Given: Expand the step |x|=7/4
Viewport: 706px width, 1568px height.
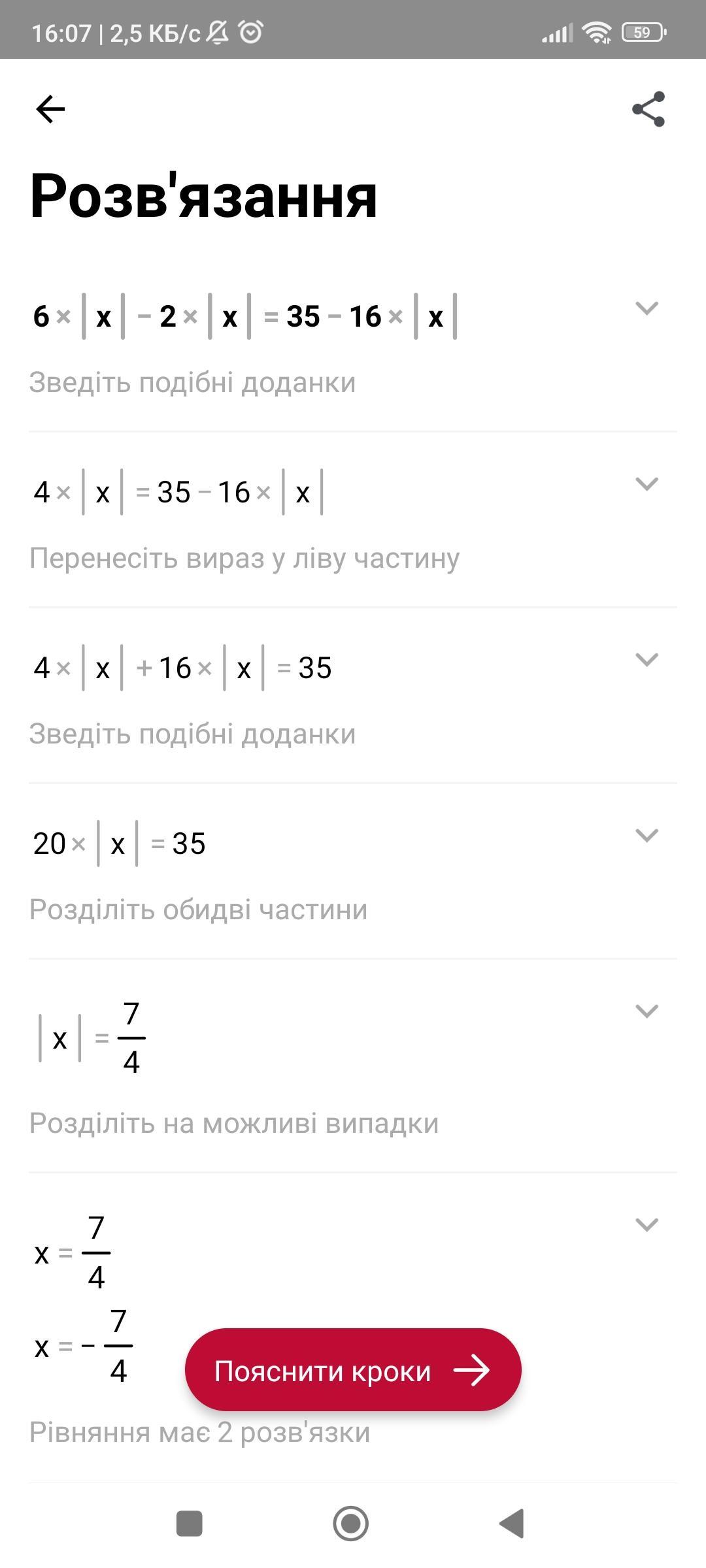Looking at the screenshot, I should pyautogui.click(x=647, y=1011).
